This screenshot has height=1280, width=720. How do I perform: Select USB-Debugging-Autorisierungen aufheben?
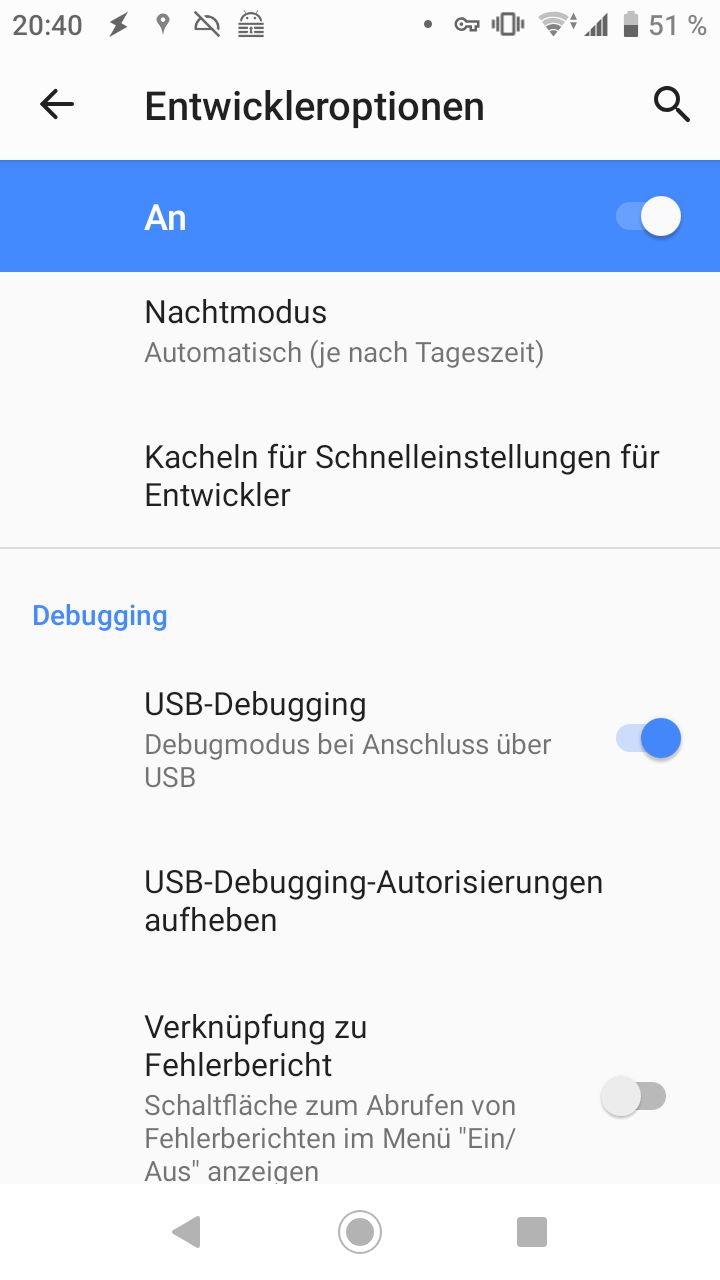tap(360, 901)
